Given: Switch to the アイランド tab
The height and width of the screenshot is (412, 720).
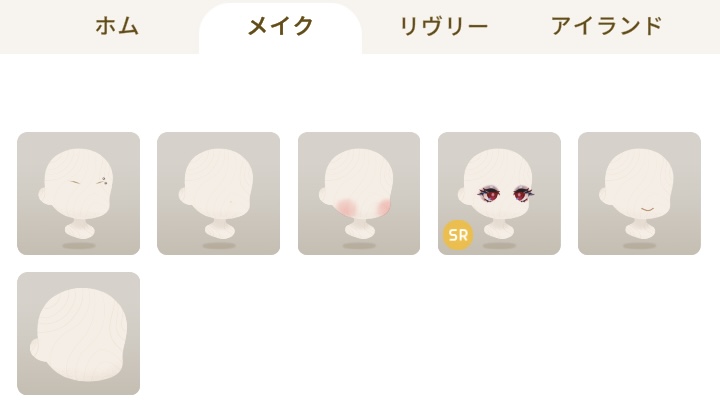Looking at the screenshot, I should click(x=606, y=26).
